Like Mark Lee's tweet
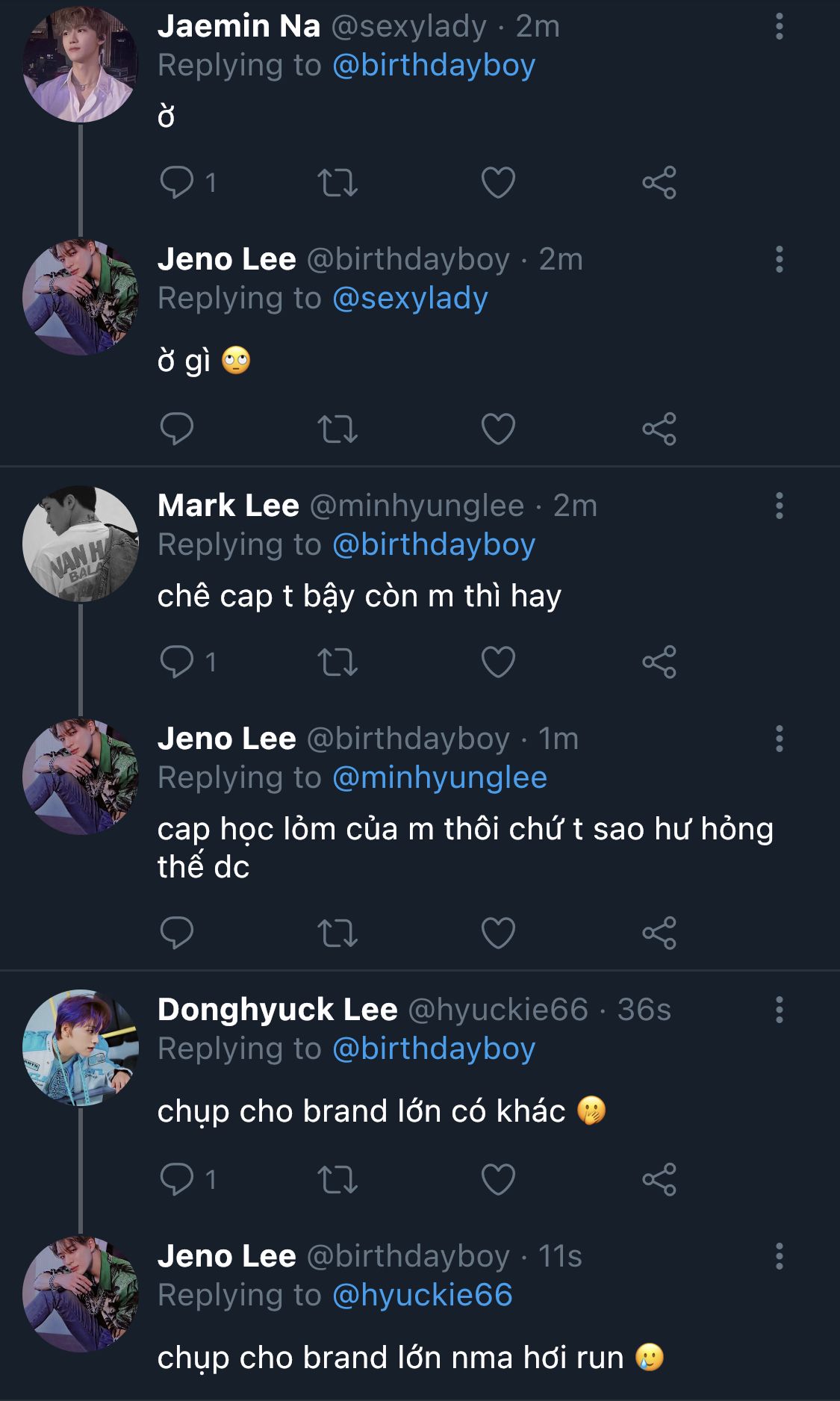Image resolution: width=840 pixels, height=1401 pixels. (x=498, y=662)
